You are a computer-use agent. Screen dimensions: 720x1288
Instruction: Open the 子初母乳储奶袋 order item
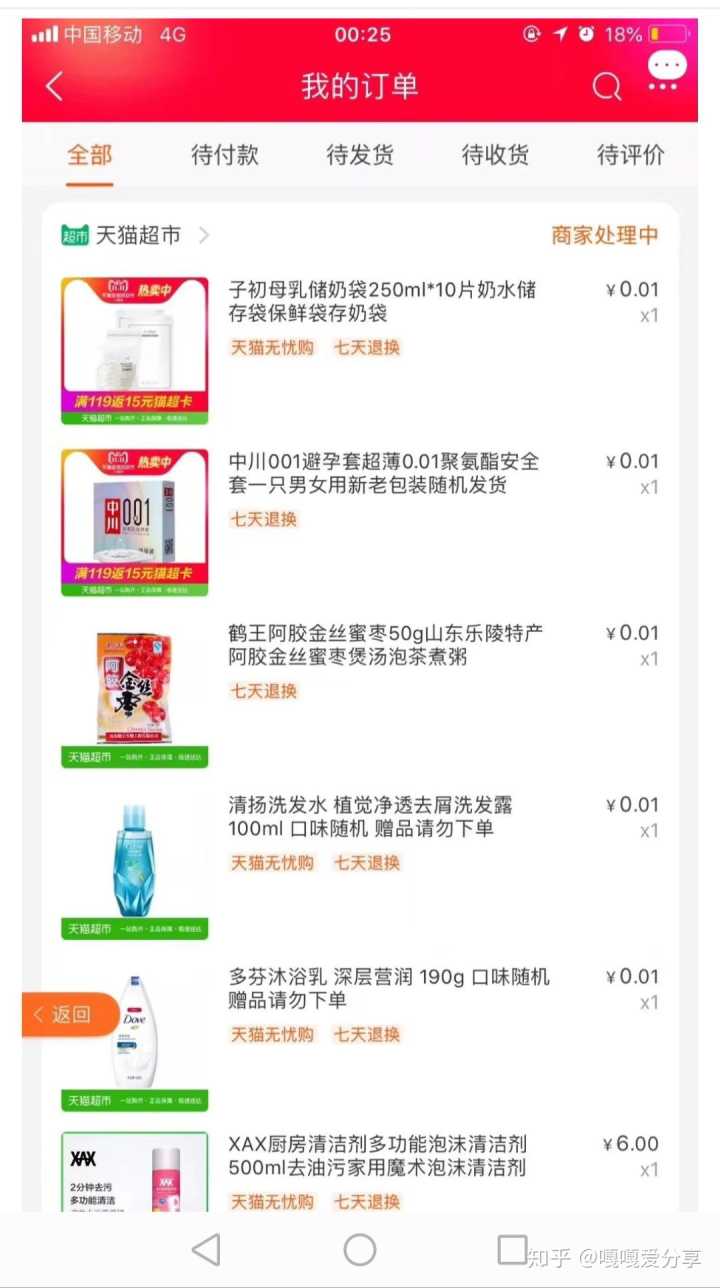[382, 302]
